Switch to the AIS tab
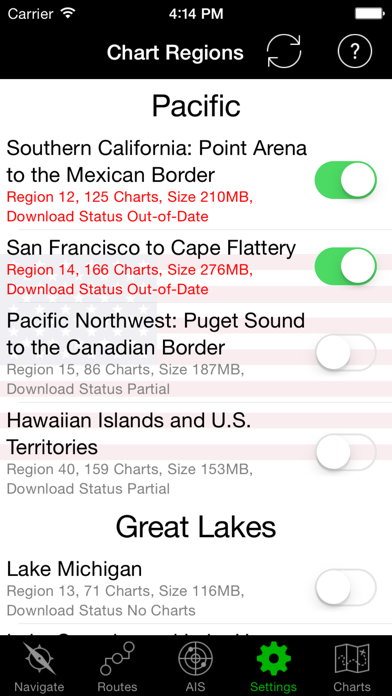 196,667
